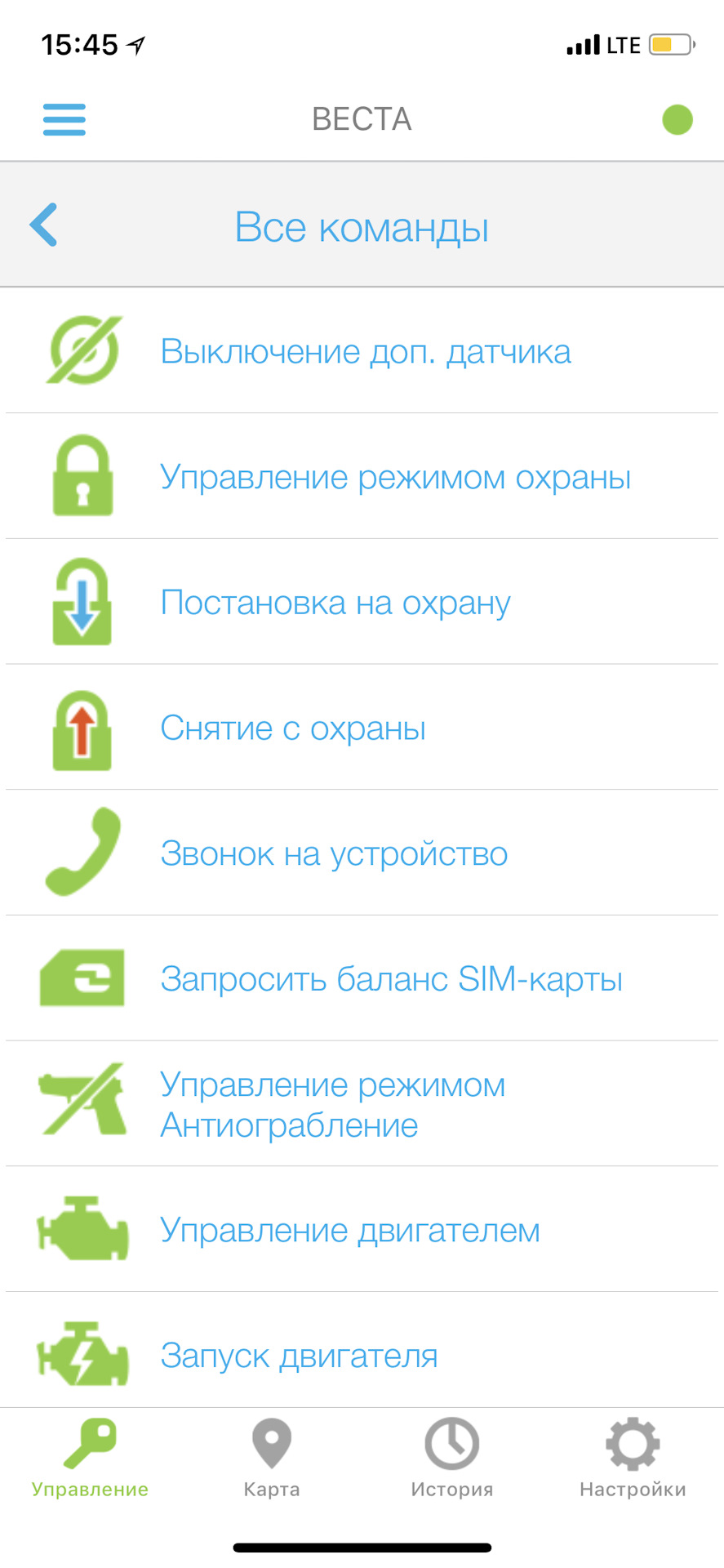Open Управление режимом Антиограбление

pyautogui.click(x=332, y=1104)
